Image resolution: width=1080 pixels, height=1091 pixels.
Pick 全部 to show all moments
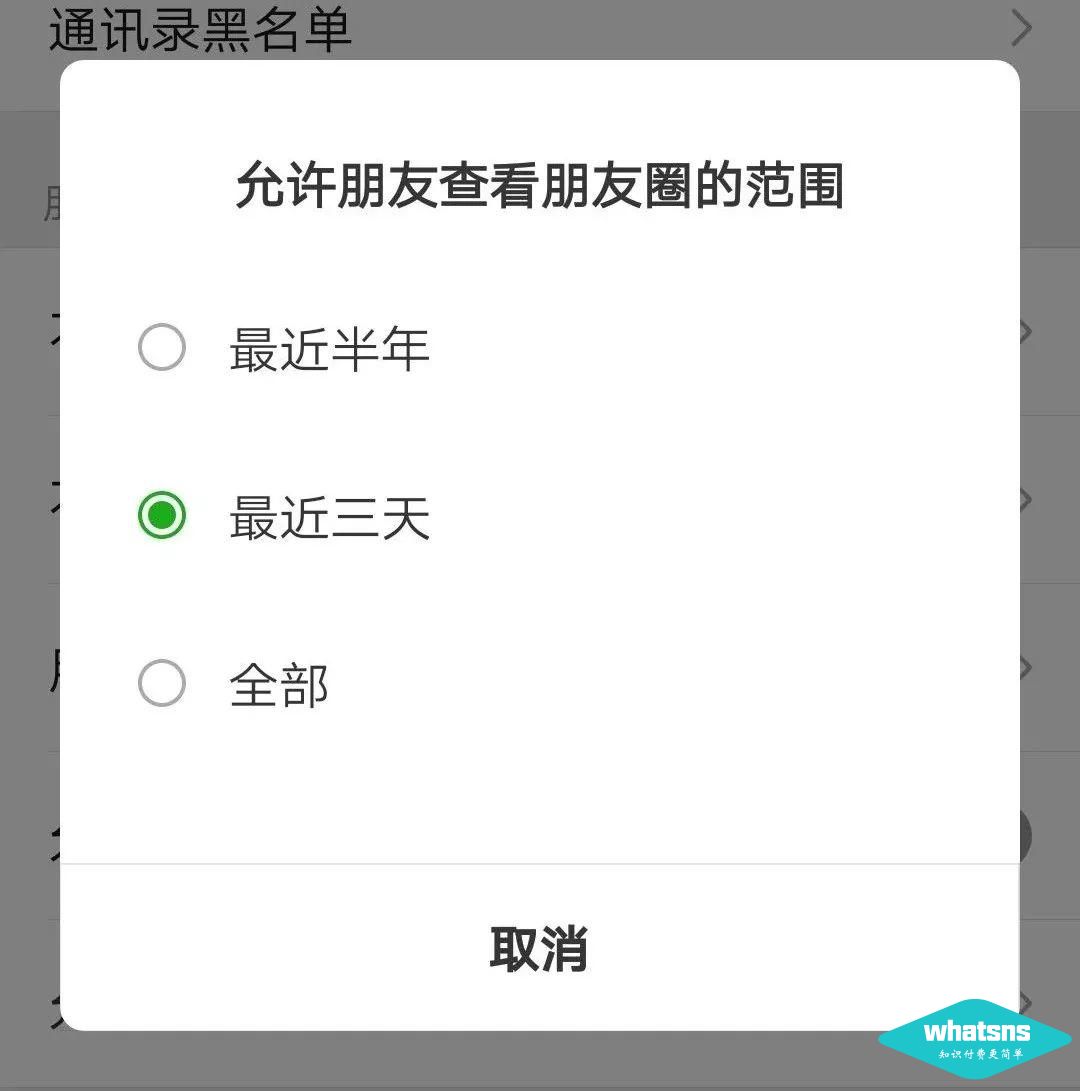162,684
